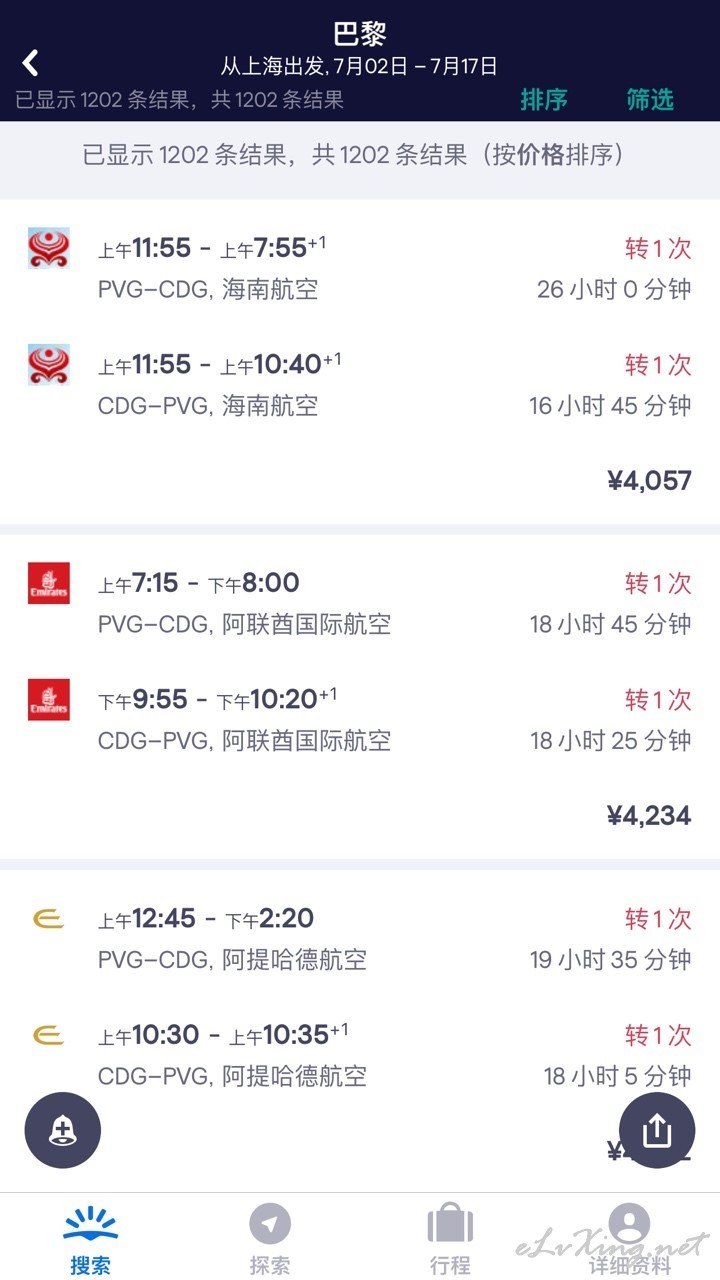Create a price alert with the bell button
720x1280 pixels.
[63, 1130]
